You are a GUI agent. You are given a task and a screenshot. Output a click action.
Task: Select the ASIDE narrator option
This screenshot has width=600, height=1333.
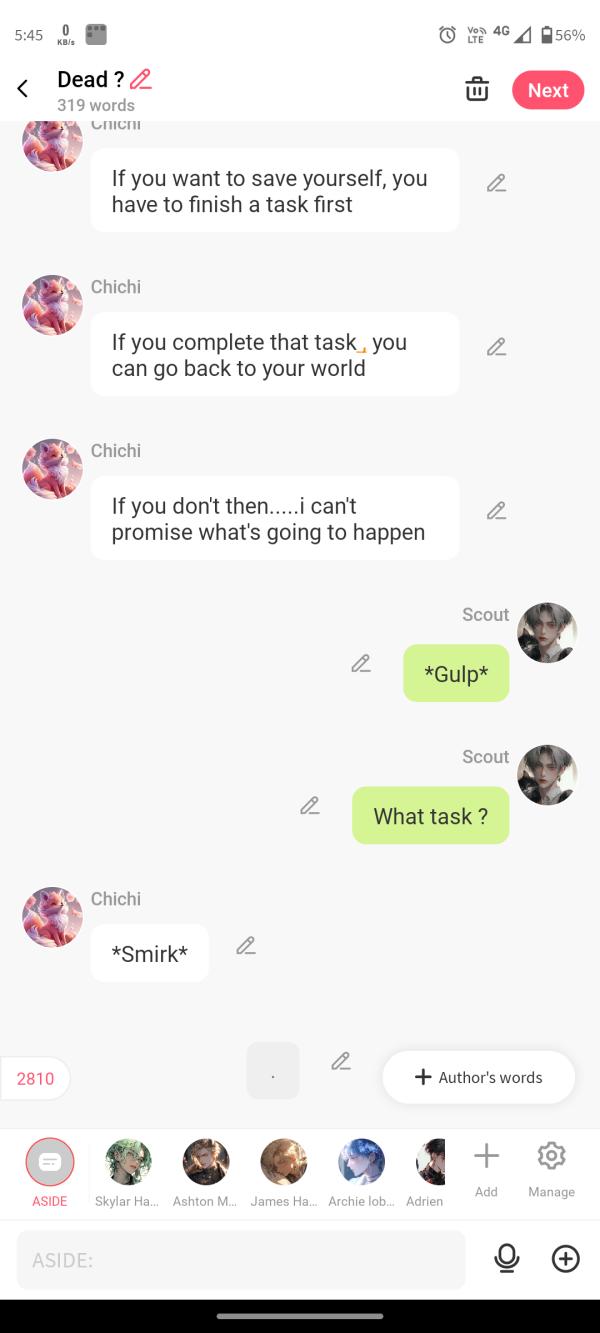(x=50, y=1162)
